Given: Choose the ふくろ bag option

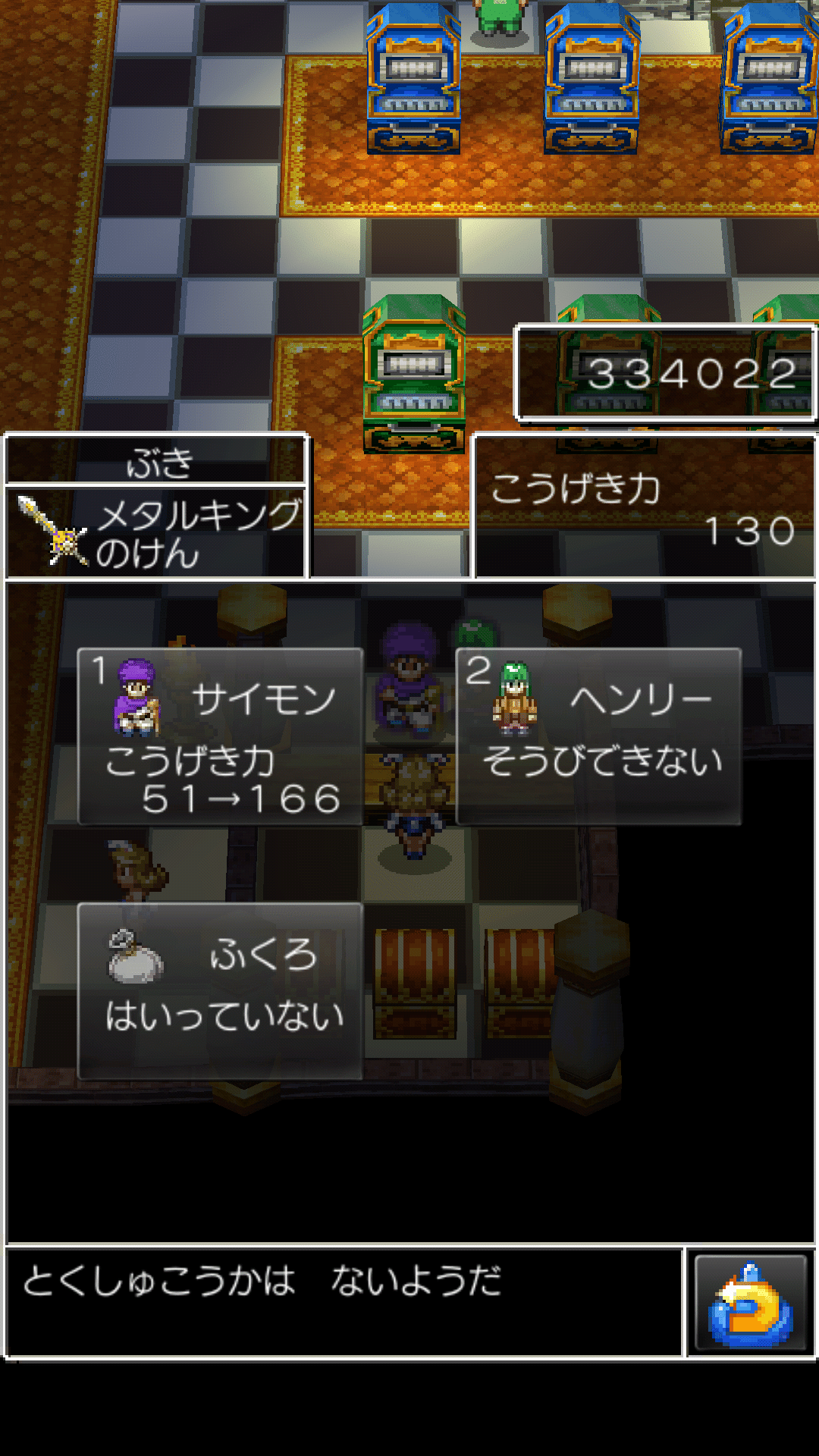Looking at the screenshot, I should pyautogui.click(x=220, y=990).
